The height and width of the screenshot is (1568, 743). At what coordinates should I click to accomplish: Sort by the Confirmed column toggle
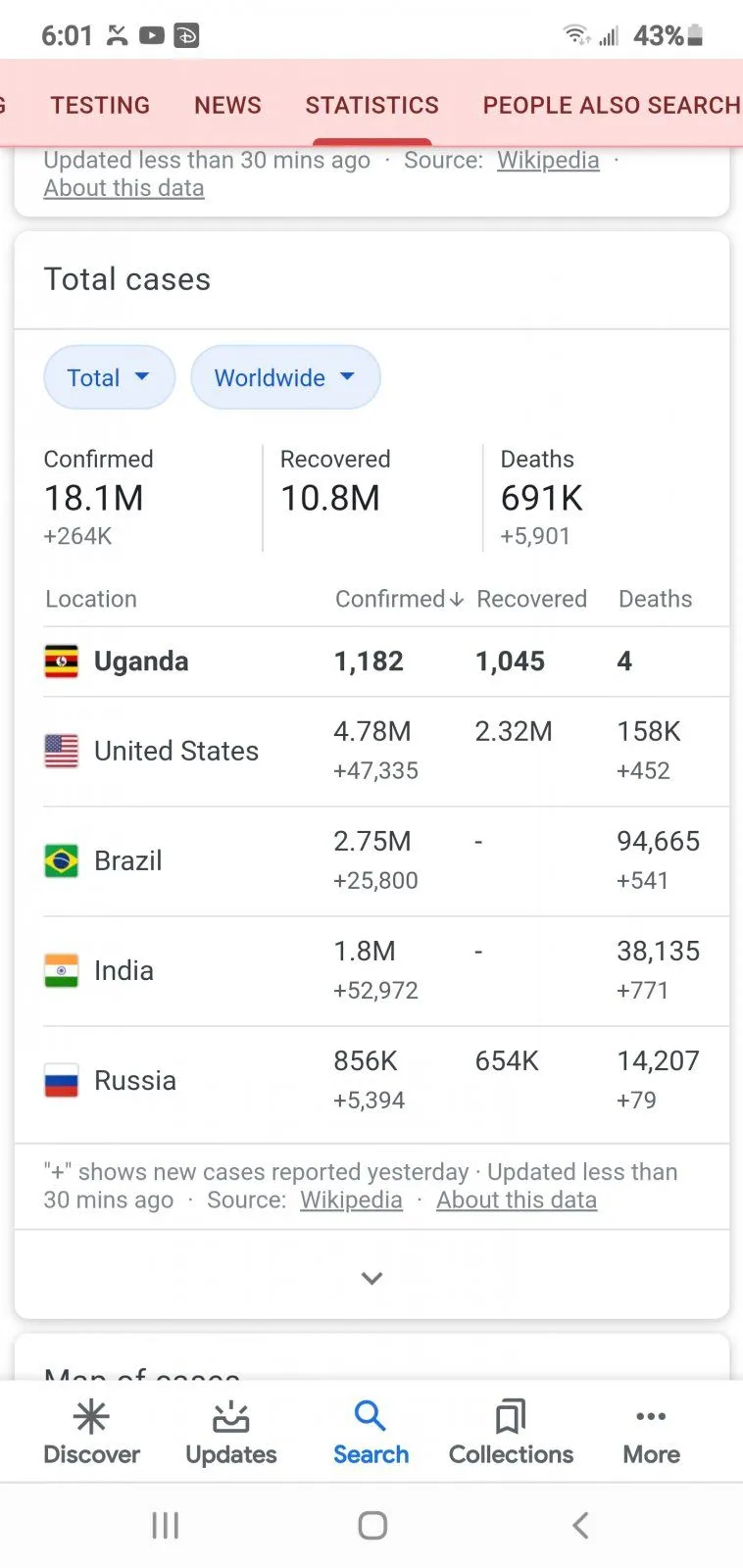pos(398,599)
